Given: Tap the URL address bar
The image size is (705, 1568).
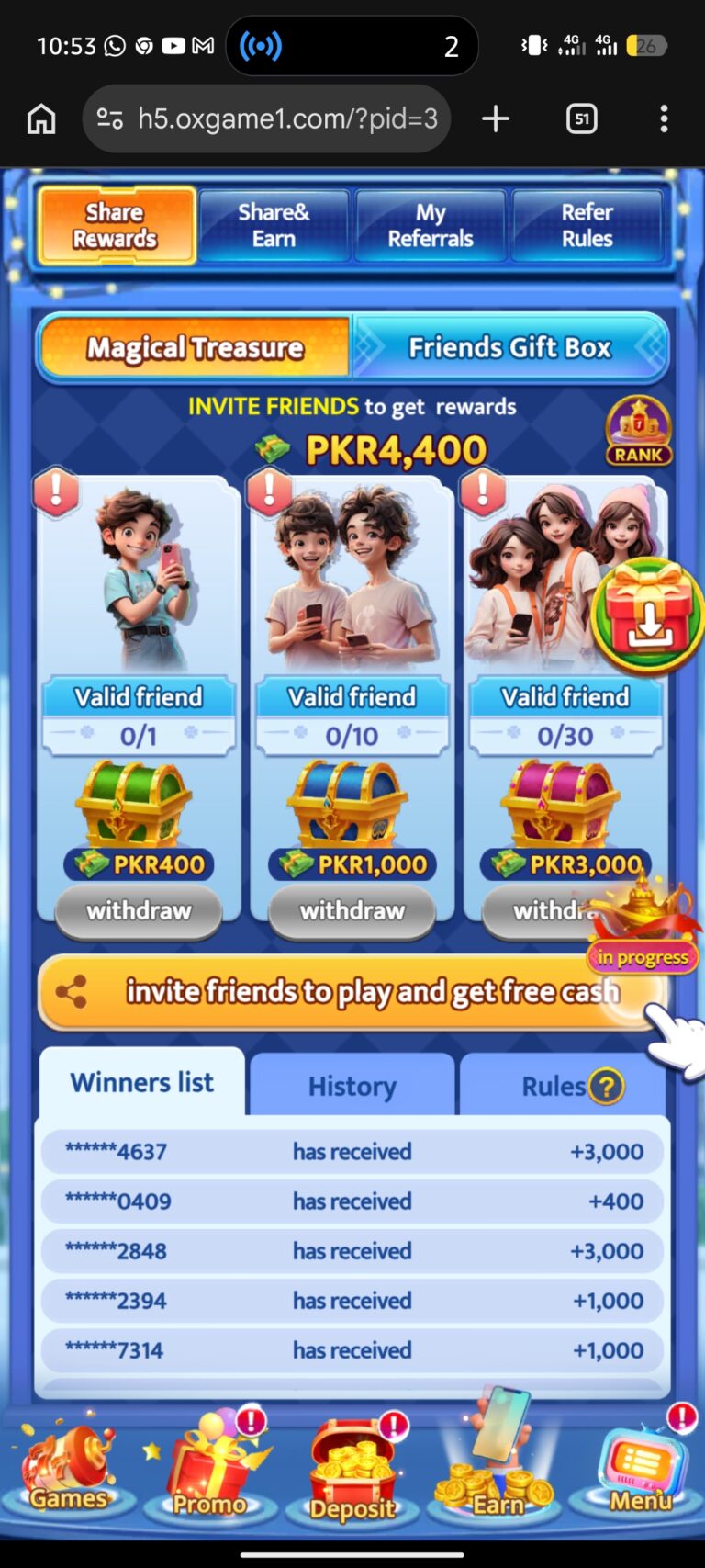Looking at the screenshot, I should (266, 118).
